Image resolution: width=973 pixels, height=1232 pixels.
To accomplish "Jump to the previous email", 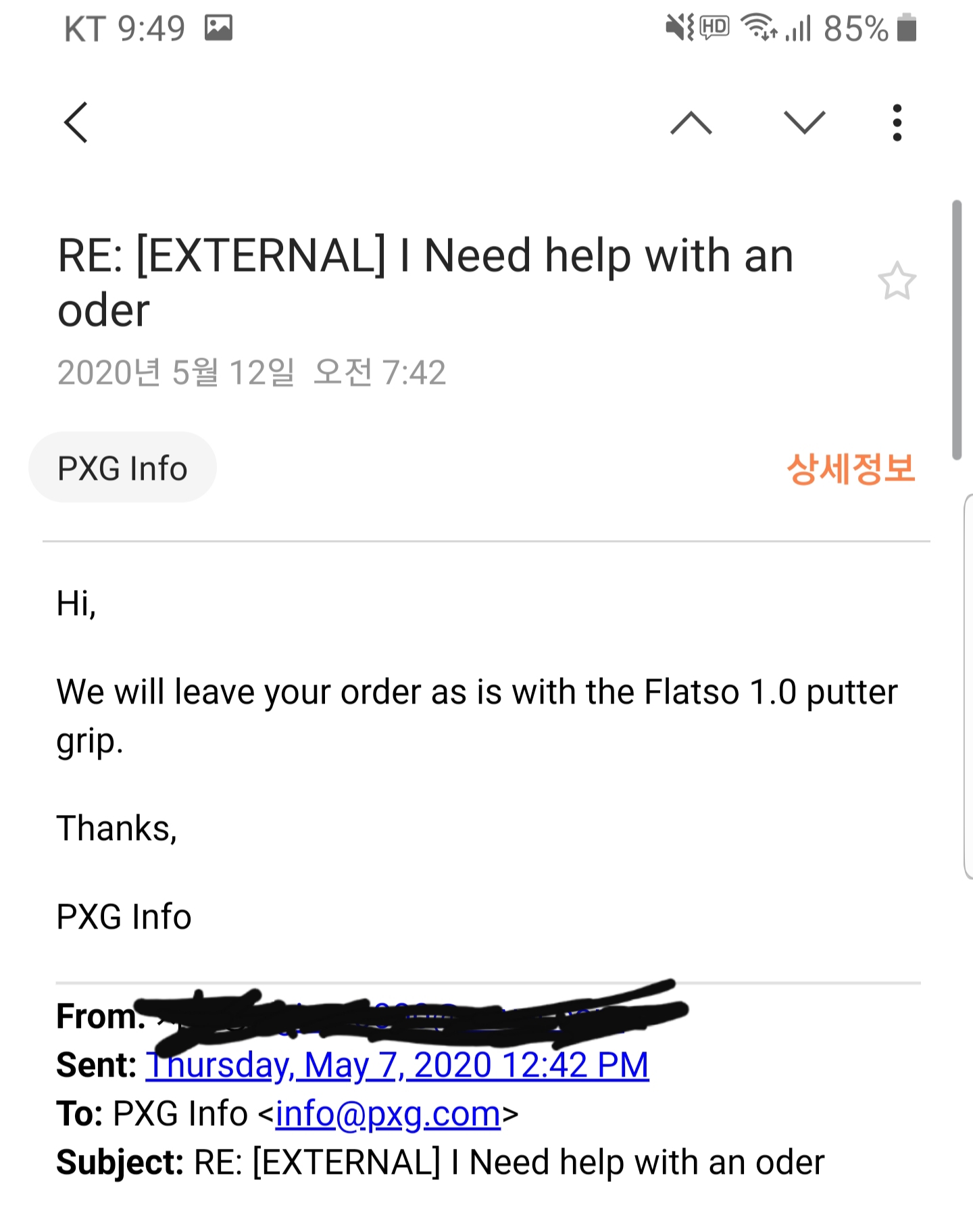I will tap(691, 123).
